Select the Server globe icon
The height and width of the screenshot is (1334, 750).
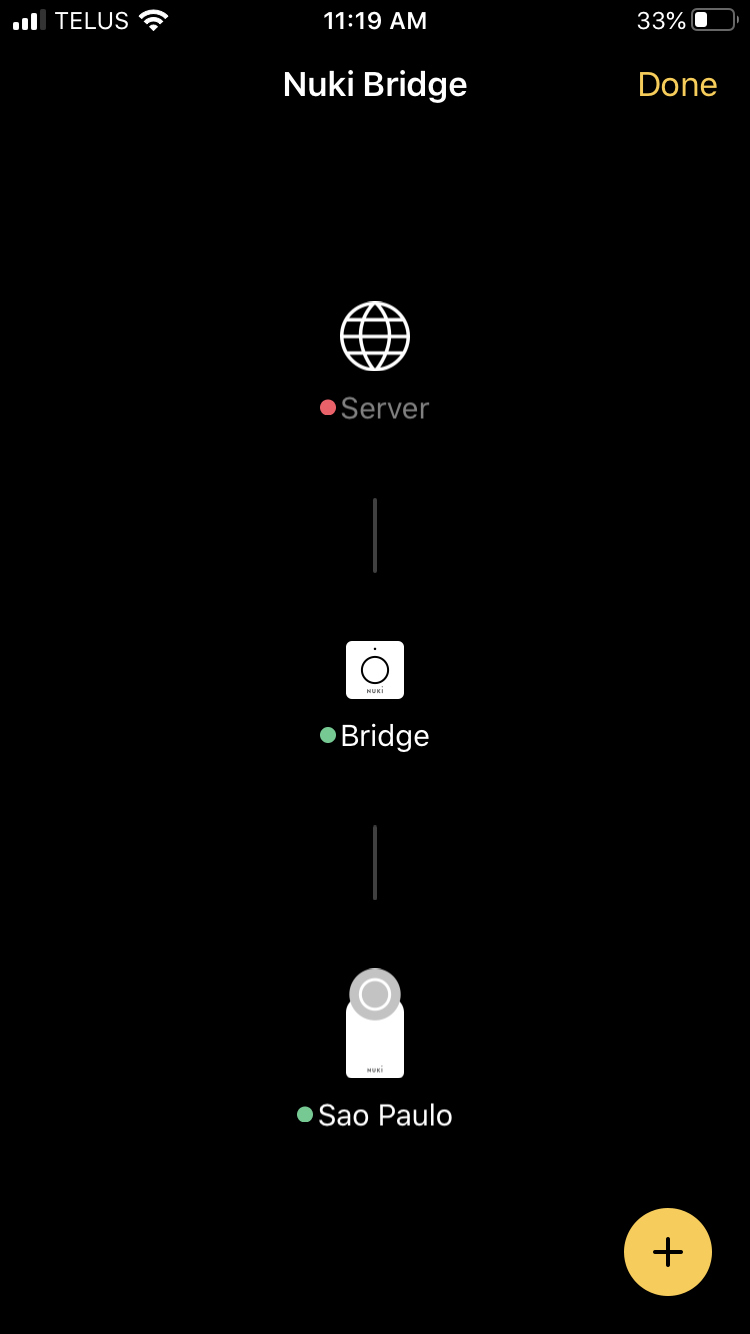tap(375, 335)
